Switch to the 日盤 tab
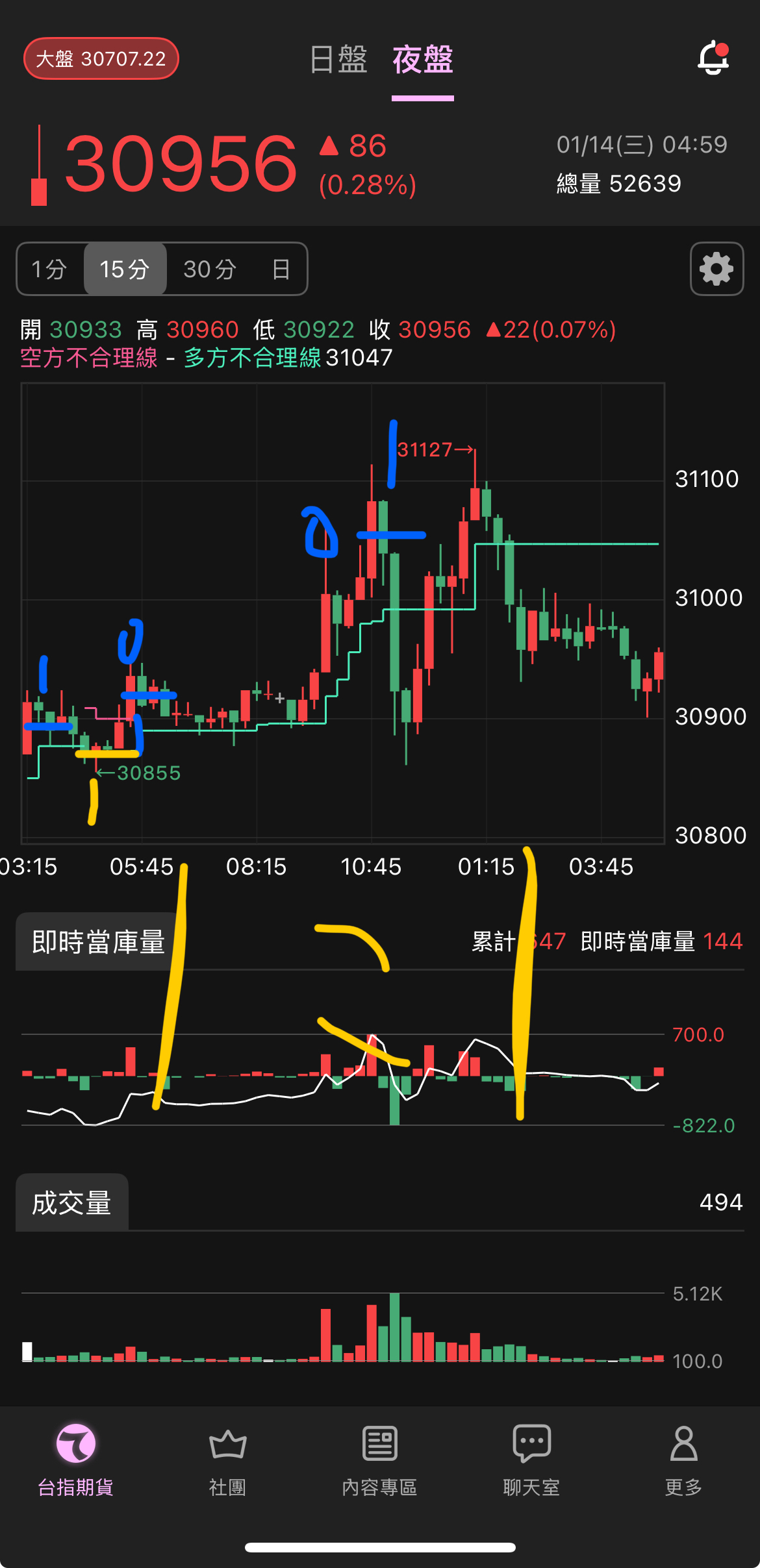This screenshot has height=1568, width=760. [x=338, y=60]
